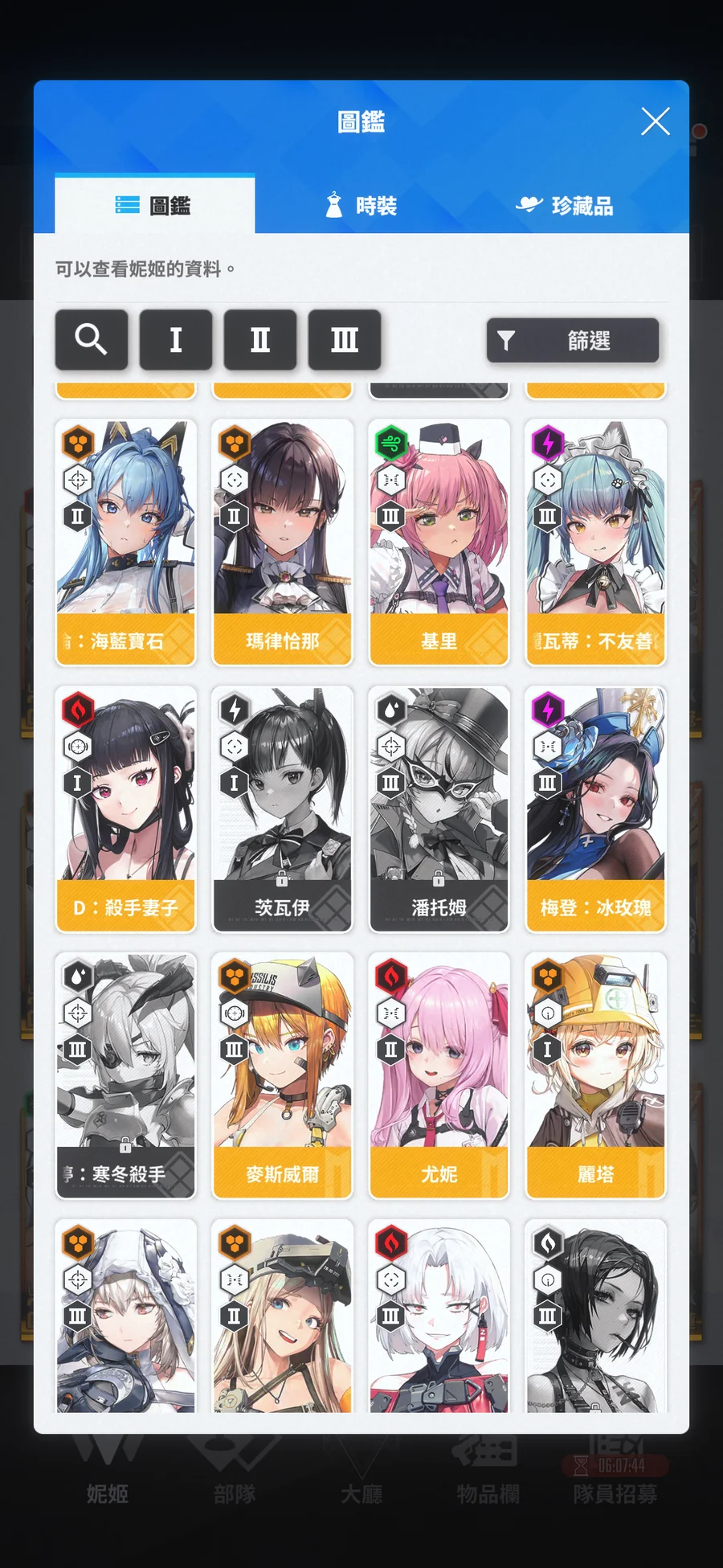Screen dimensions: 723x1568
Task: Open the search magnifier button
Action: point(92,340)
